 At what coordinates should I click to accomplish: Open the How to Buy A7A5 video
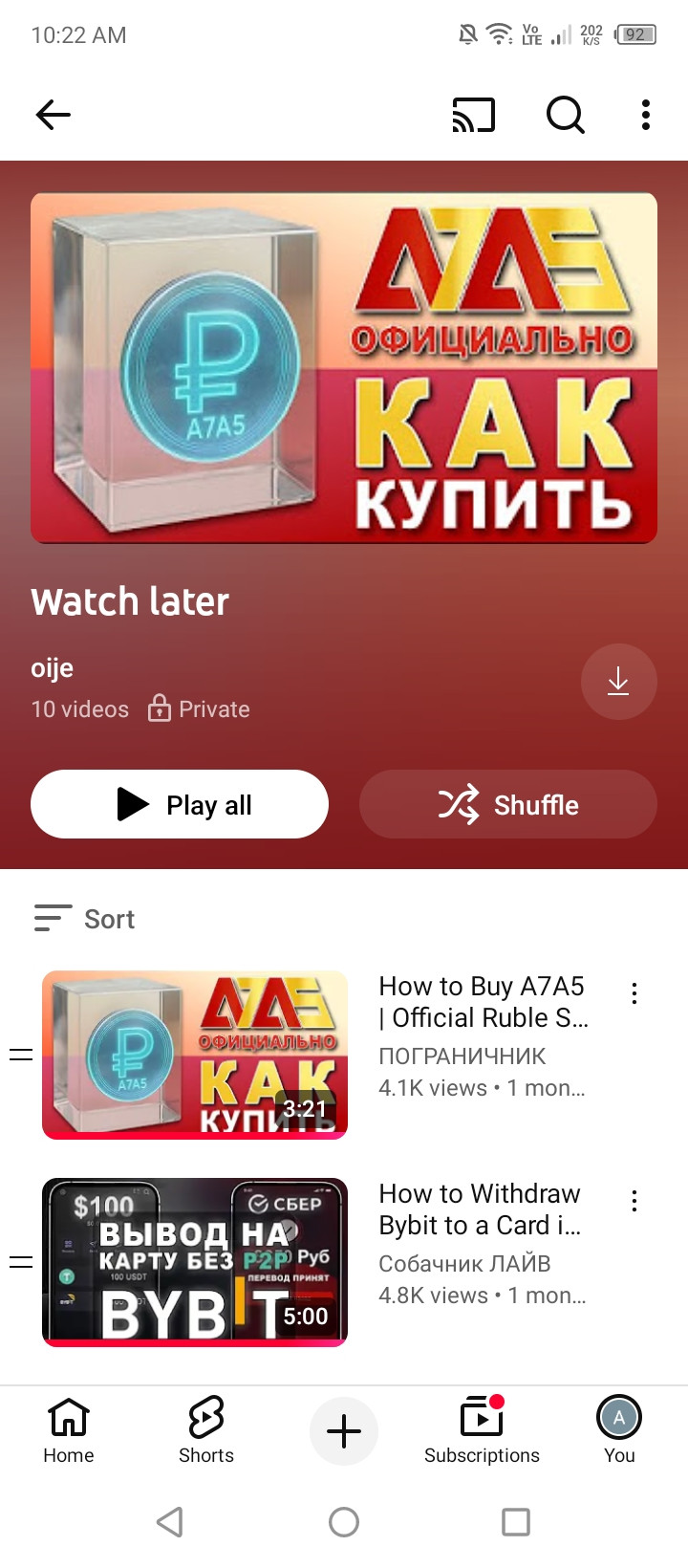195,1055
